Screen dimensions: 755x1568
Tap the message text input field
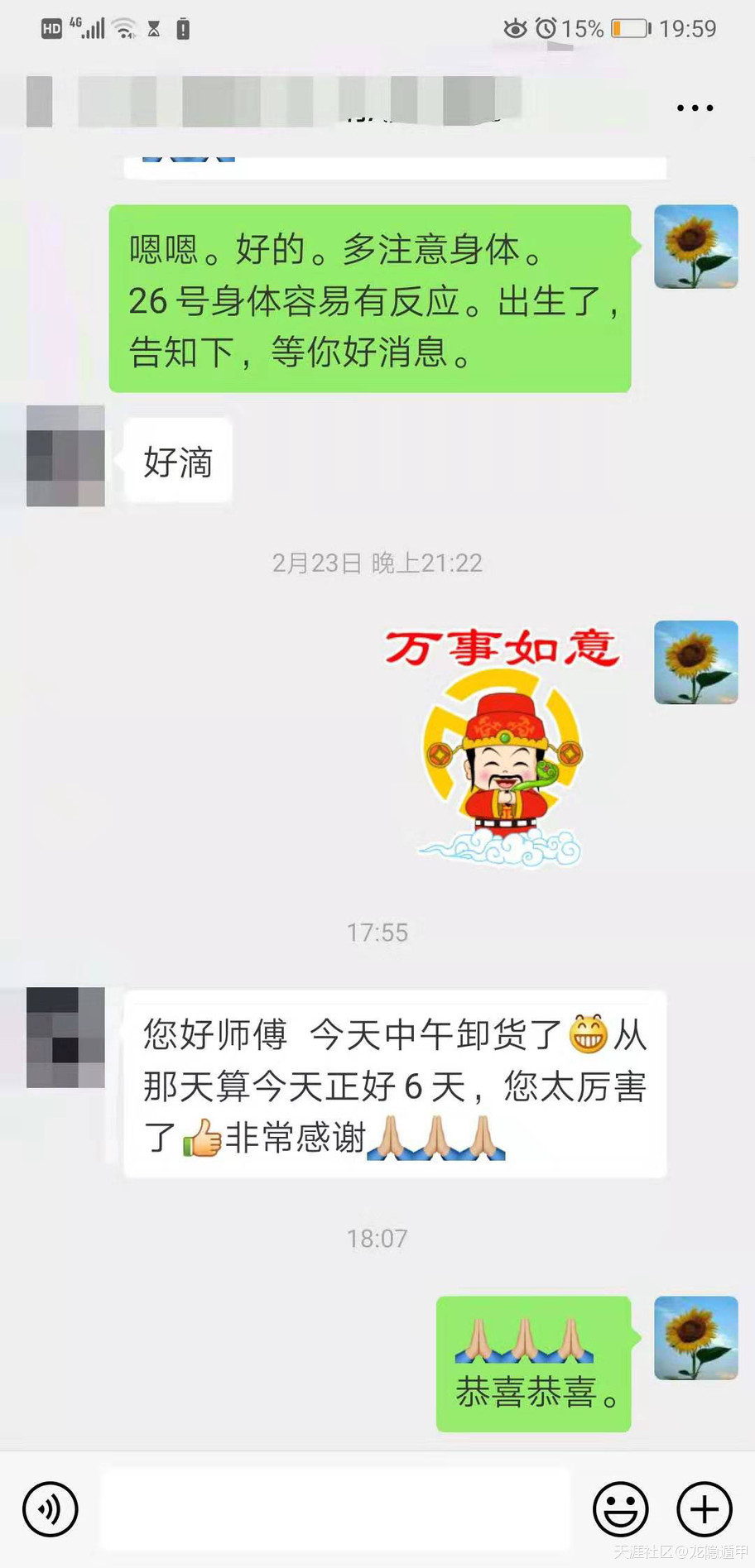tap(335, 1508)
